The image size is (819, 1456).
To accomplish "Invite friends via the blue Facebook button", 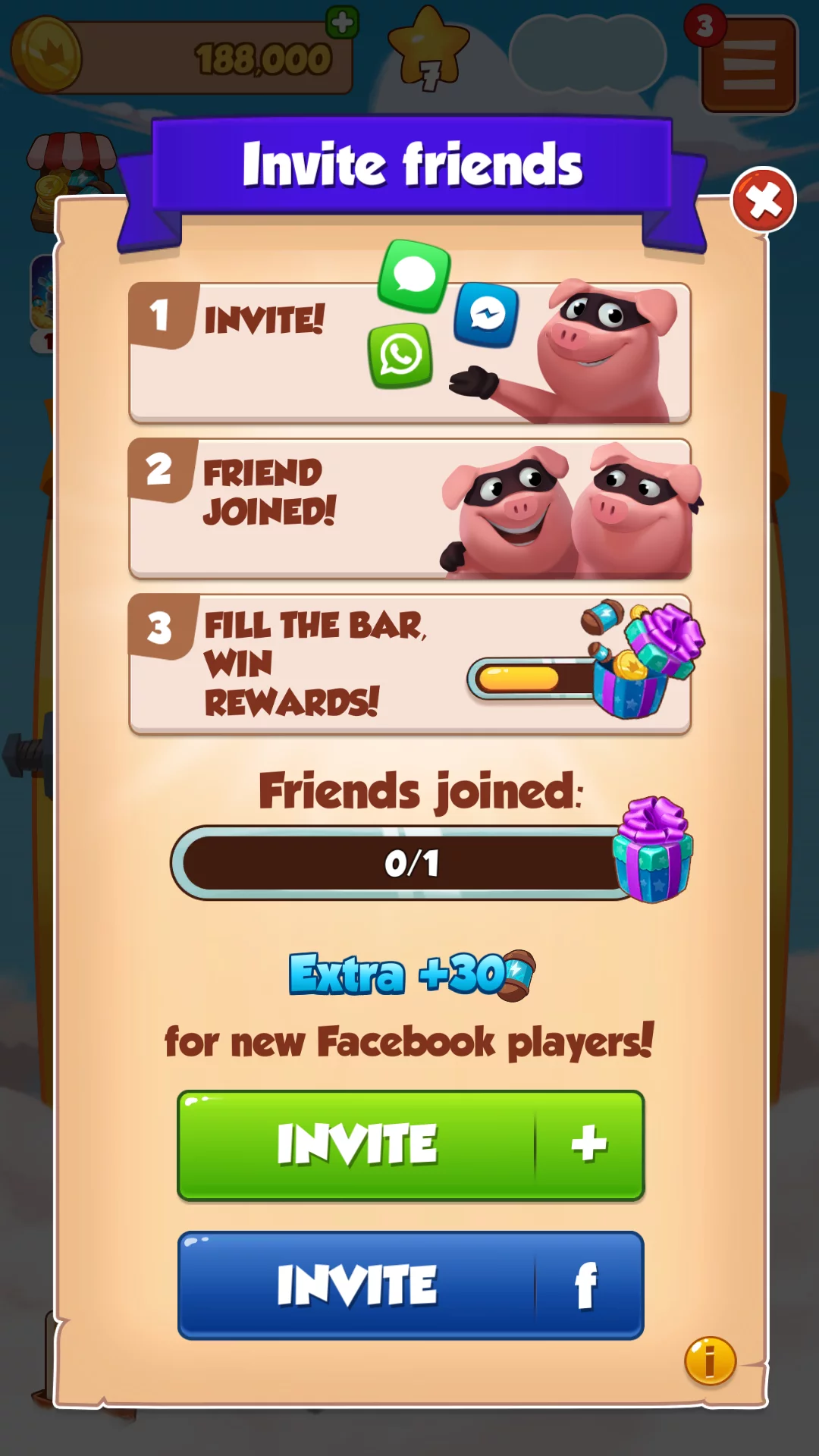I will (x=410, y=1285).
